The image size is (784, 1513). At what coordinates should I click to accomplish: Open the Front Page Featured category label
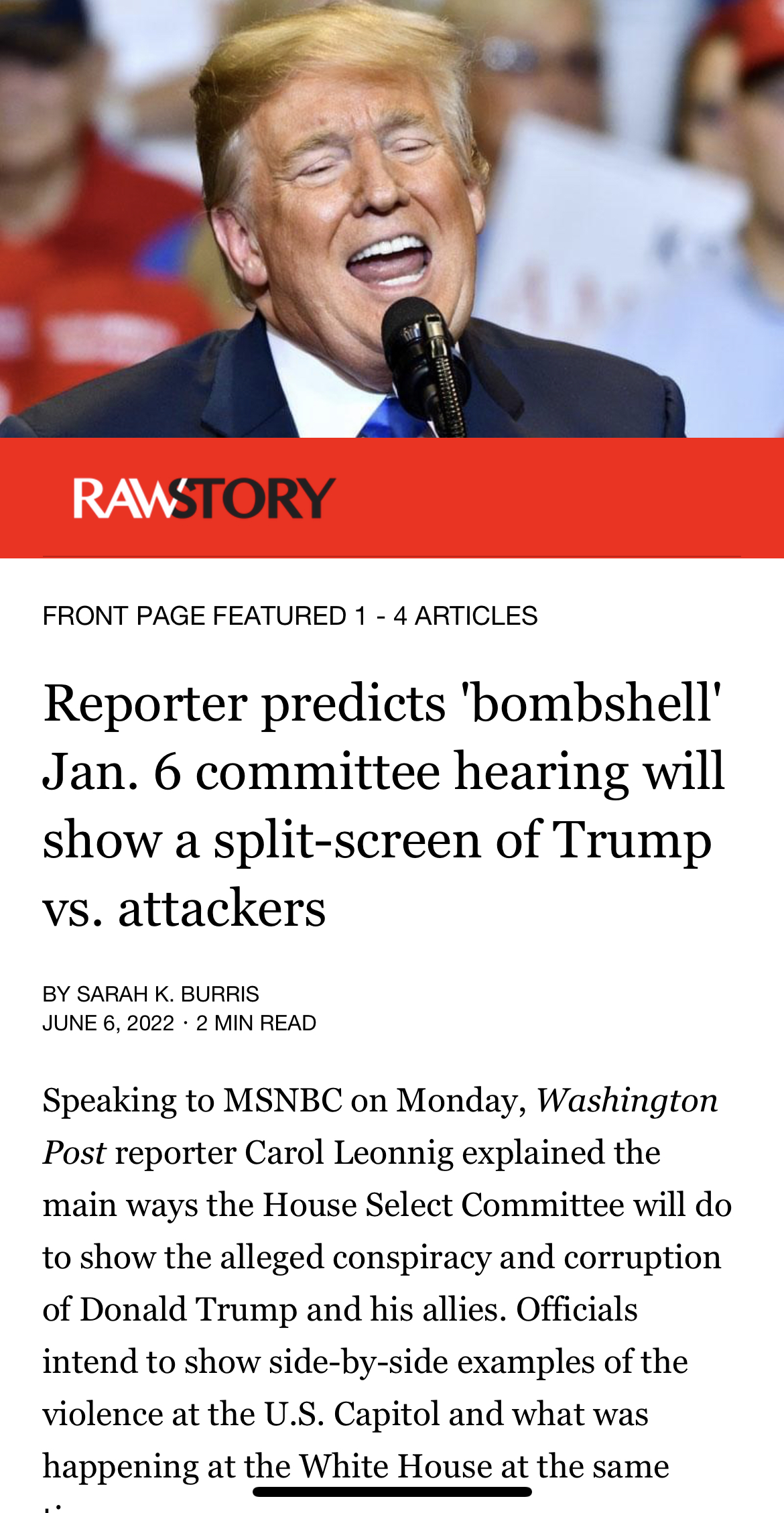click(x=289, y=615)
